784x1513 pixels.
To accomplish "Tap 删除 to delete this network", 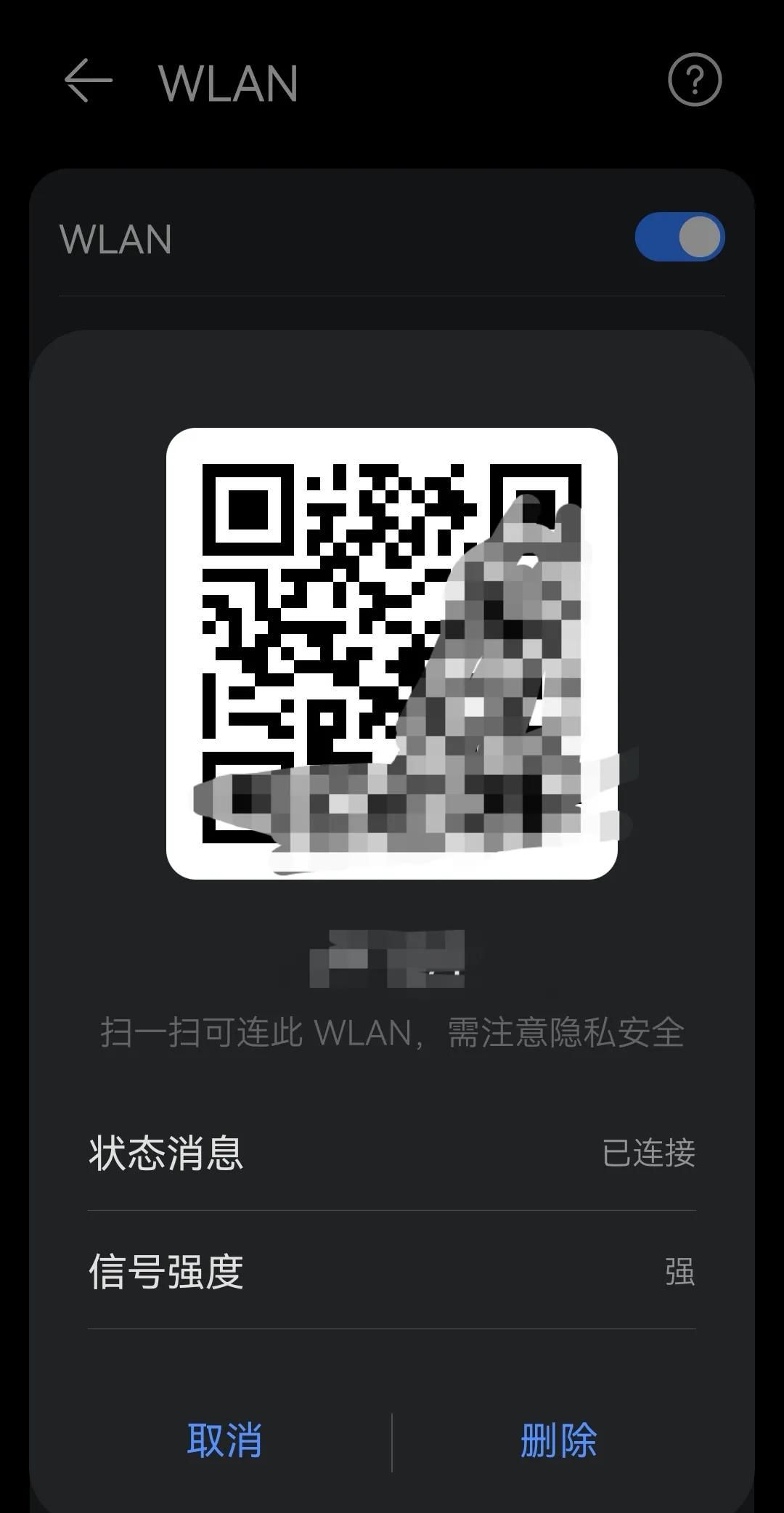I will click(559, 1440).
